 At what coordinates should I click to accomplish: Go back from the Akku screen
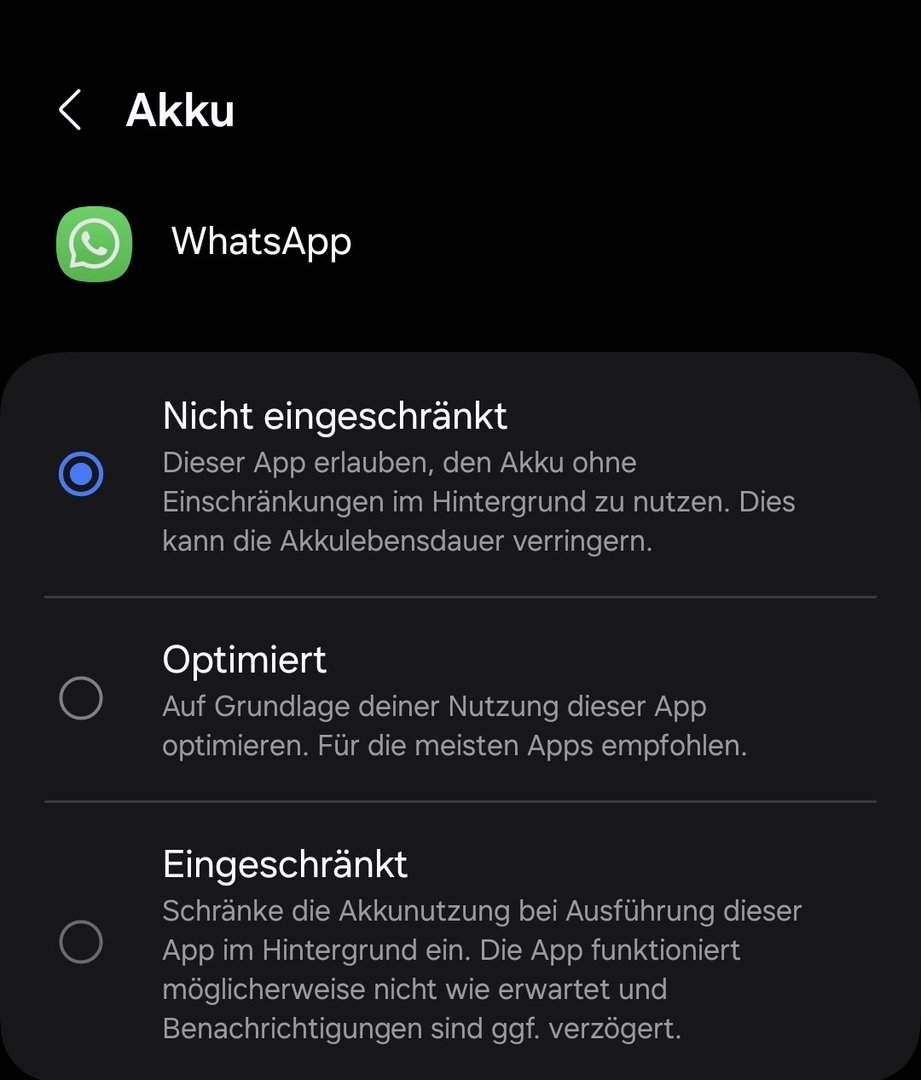coord(70,110)
